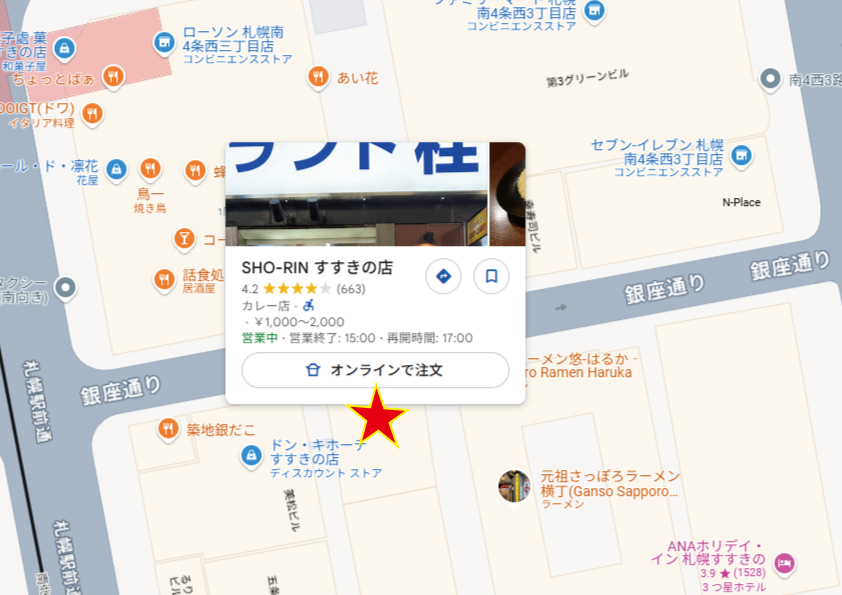Open the 話食処 izakaya pin
This screenshot has width=842, height=595.
pyautogui.click(x=164, y=279)
